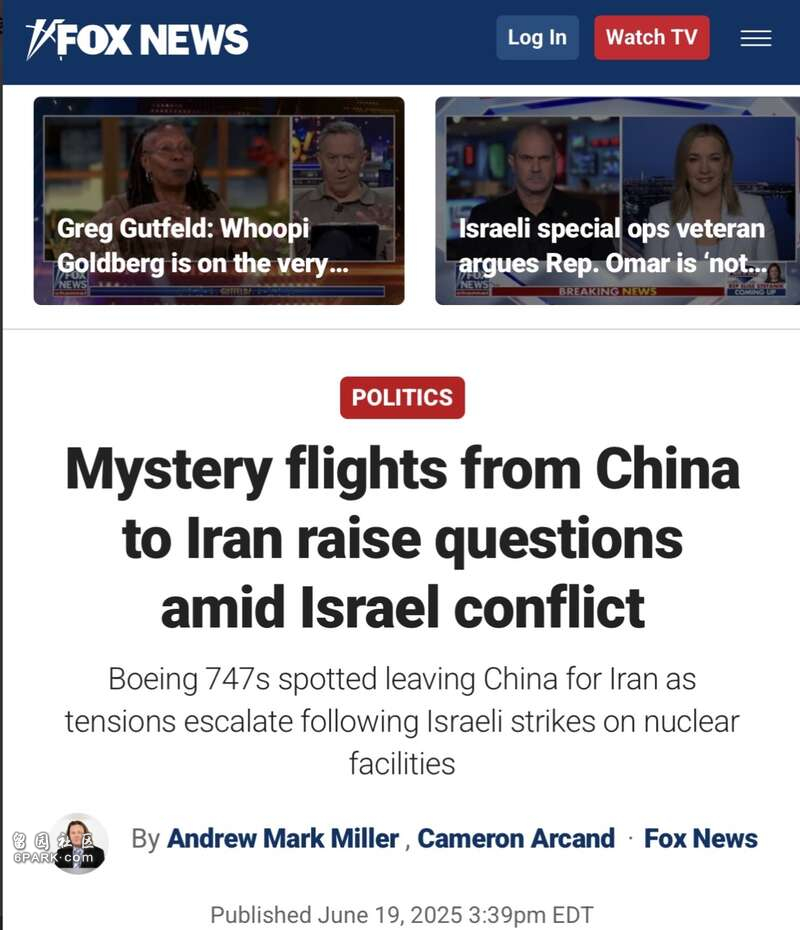Image resolution: width=800 pixels, height=930 pixels.
Task: Open the hamburger menu
Action: click(755, 38)
